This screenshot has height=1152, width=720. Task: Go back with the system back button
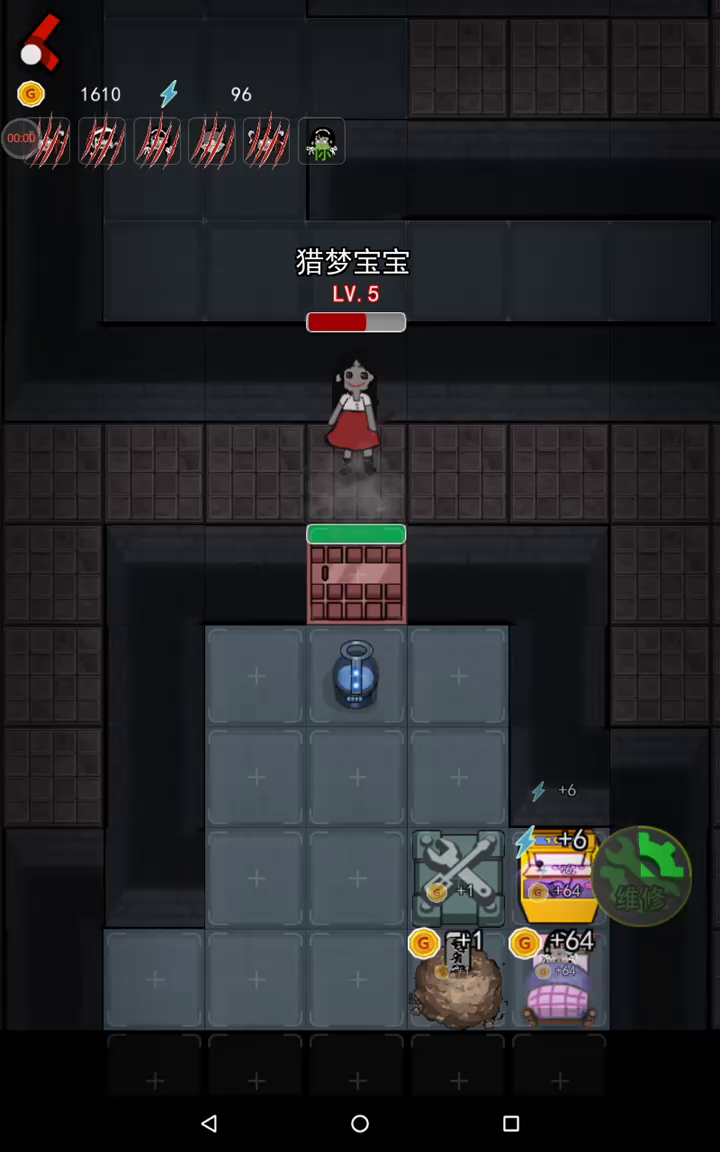click(209, 1123)
